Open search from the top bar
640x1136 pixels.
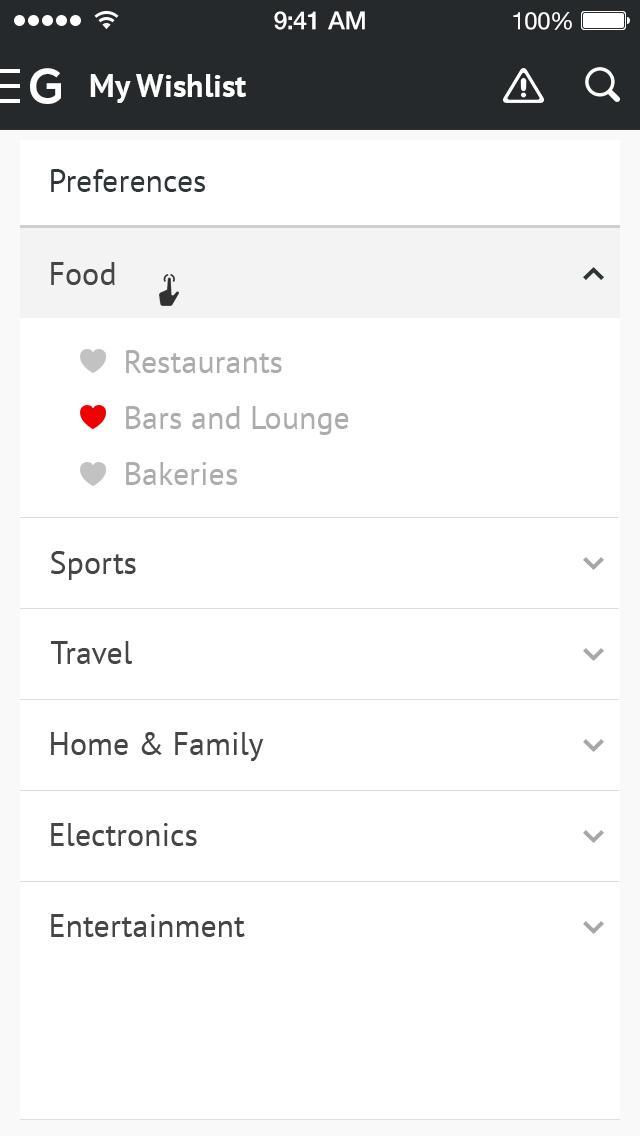coord(602,86)
